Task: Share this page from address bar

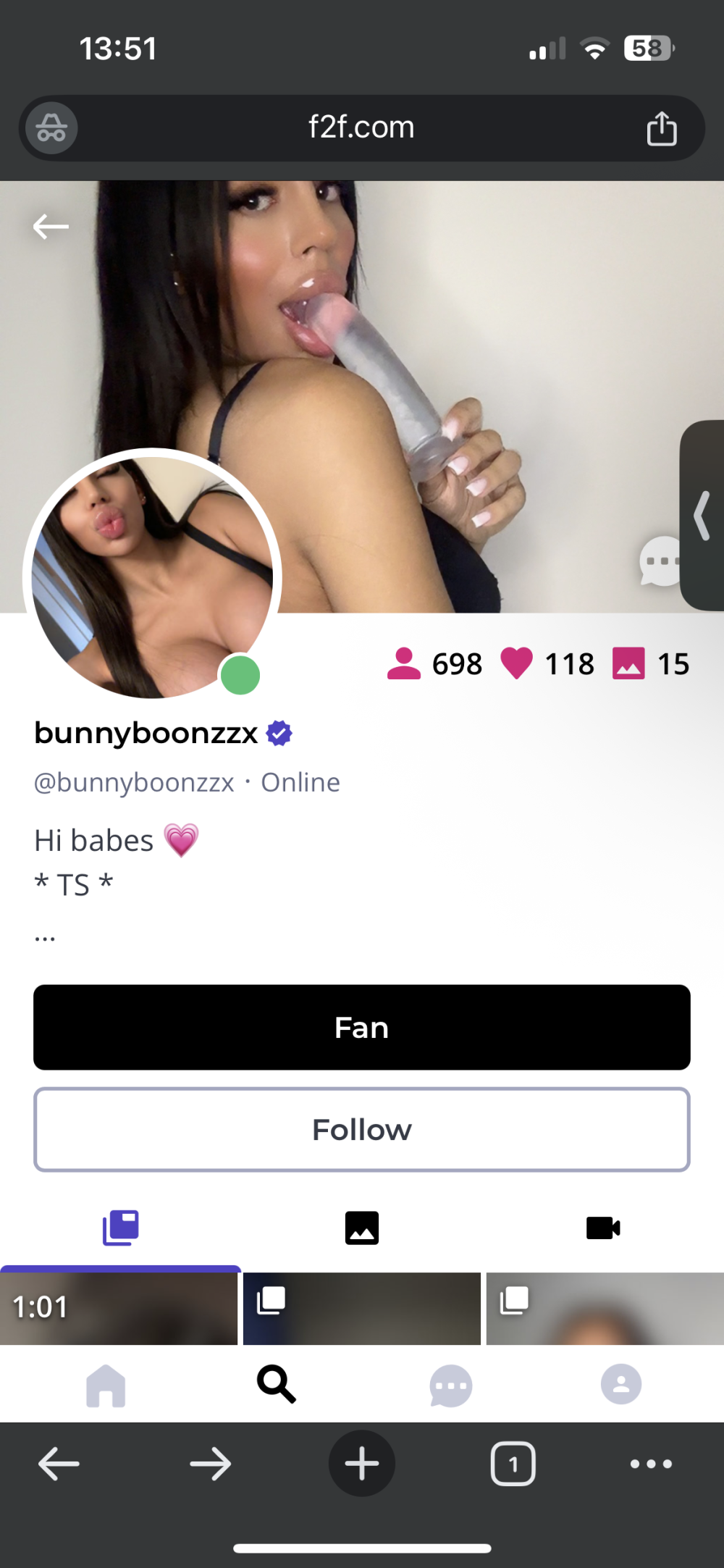Action: tap(661, 128)
